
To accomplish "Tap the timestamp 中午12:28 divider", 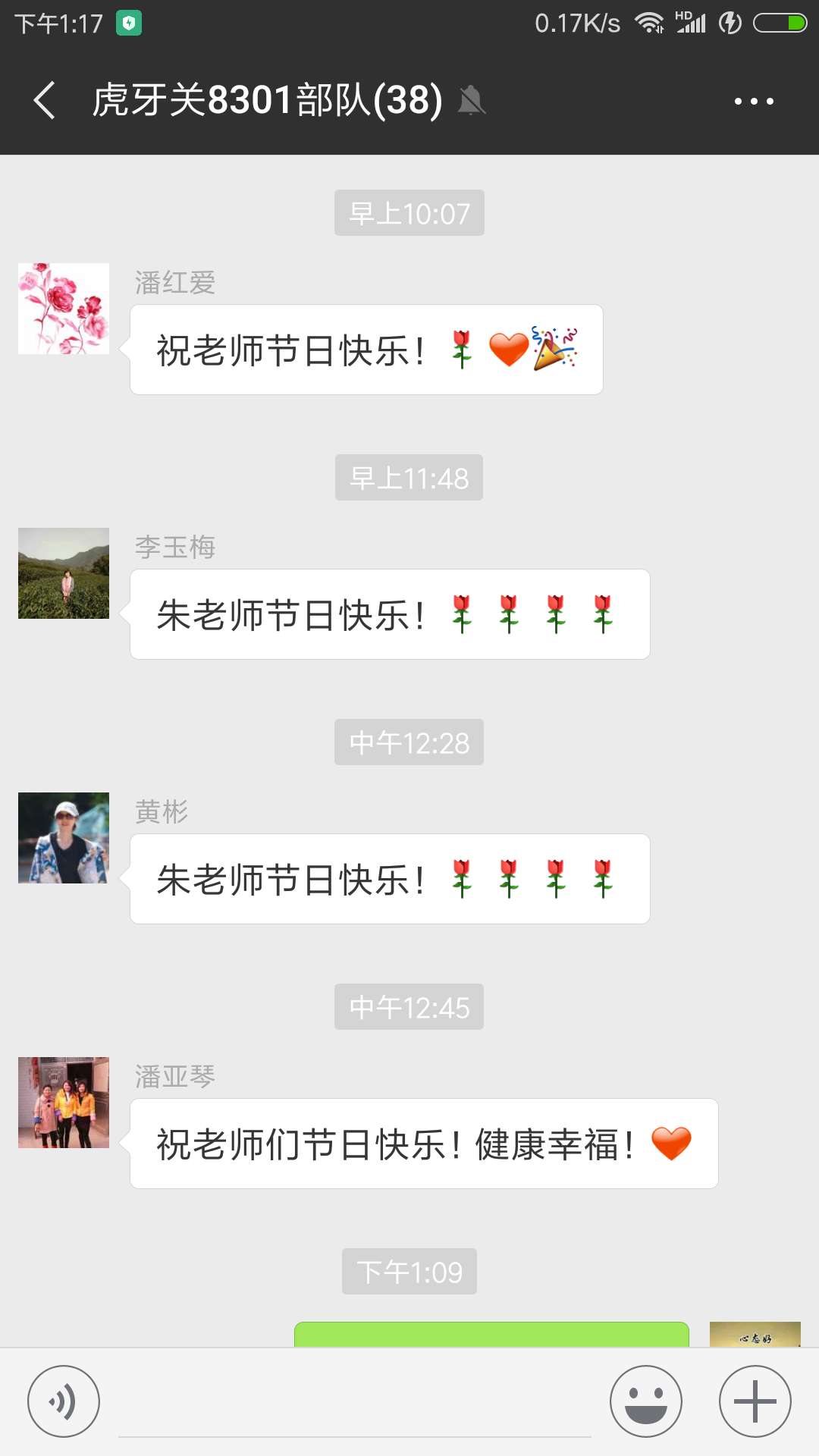I will pyautogui.click(x=409, y=743).
